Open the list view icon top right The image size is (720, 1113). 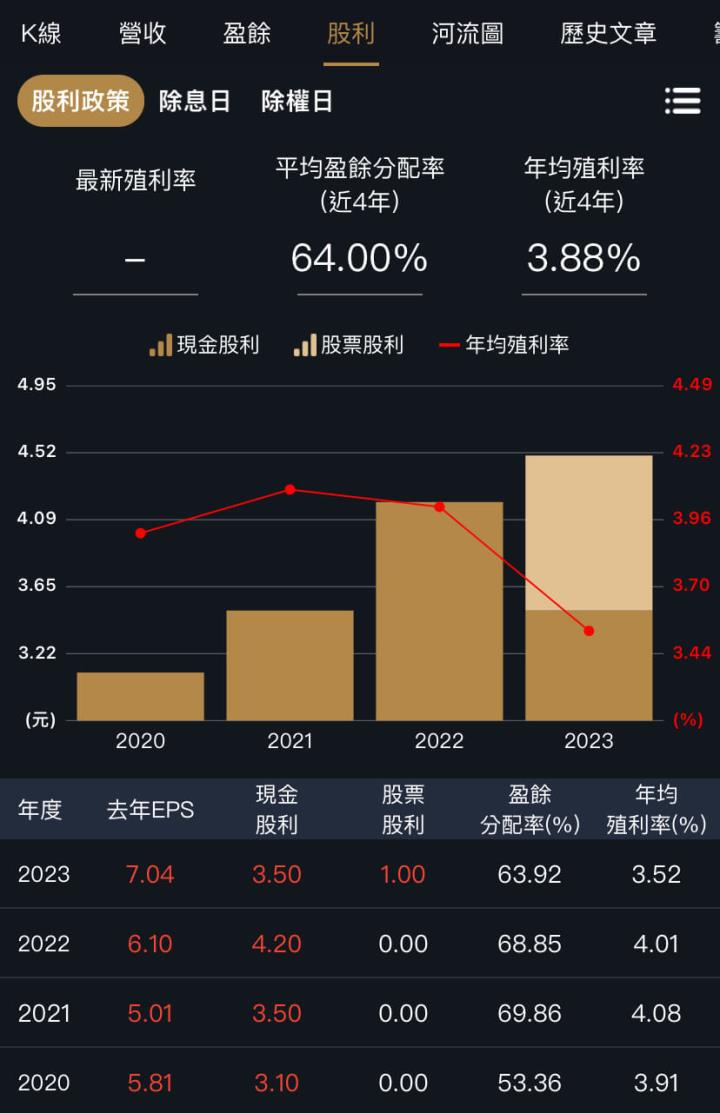click(683, 100)
